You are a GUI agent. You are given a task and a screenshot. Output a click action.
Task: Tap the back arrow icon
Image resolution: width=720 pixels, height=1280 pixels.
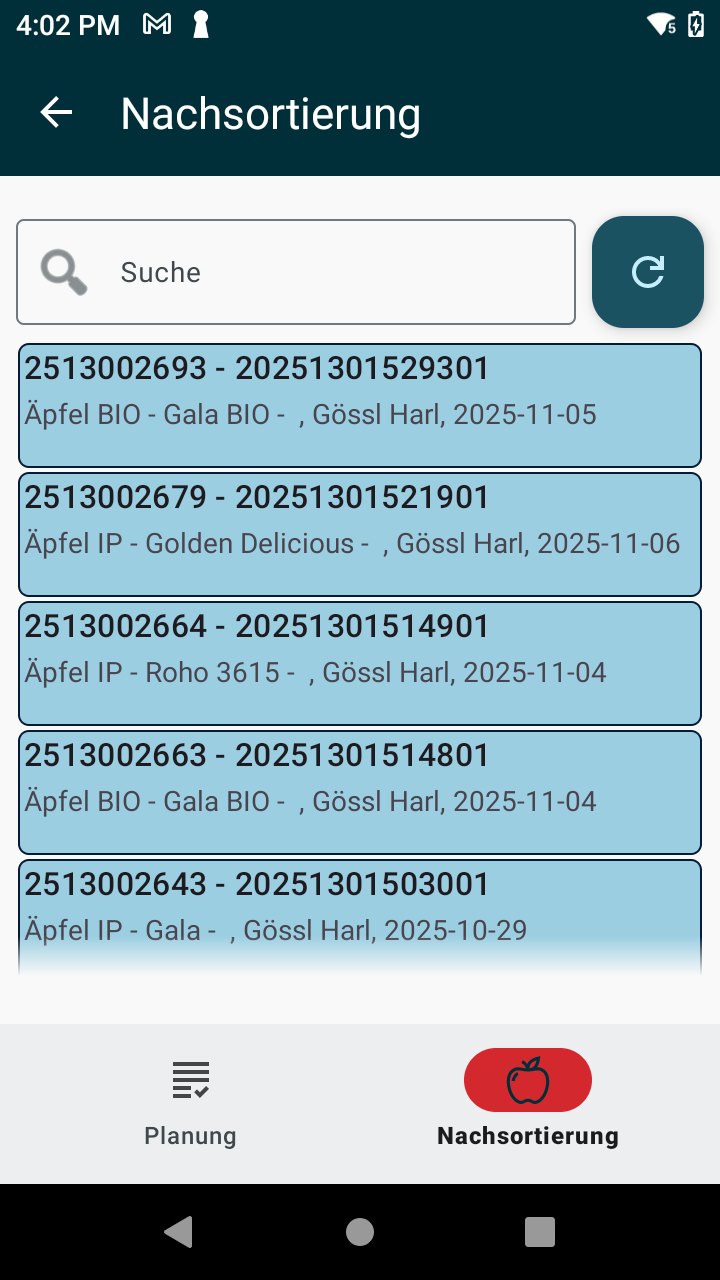pyautogui.click(x=56, y=112)
